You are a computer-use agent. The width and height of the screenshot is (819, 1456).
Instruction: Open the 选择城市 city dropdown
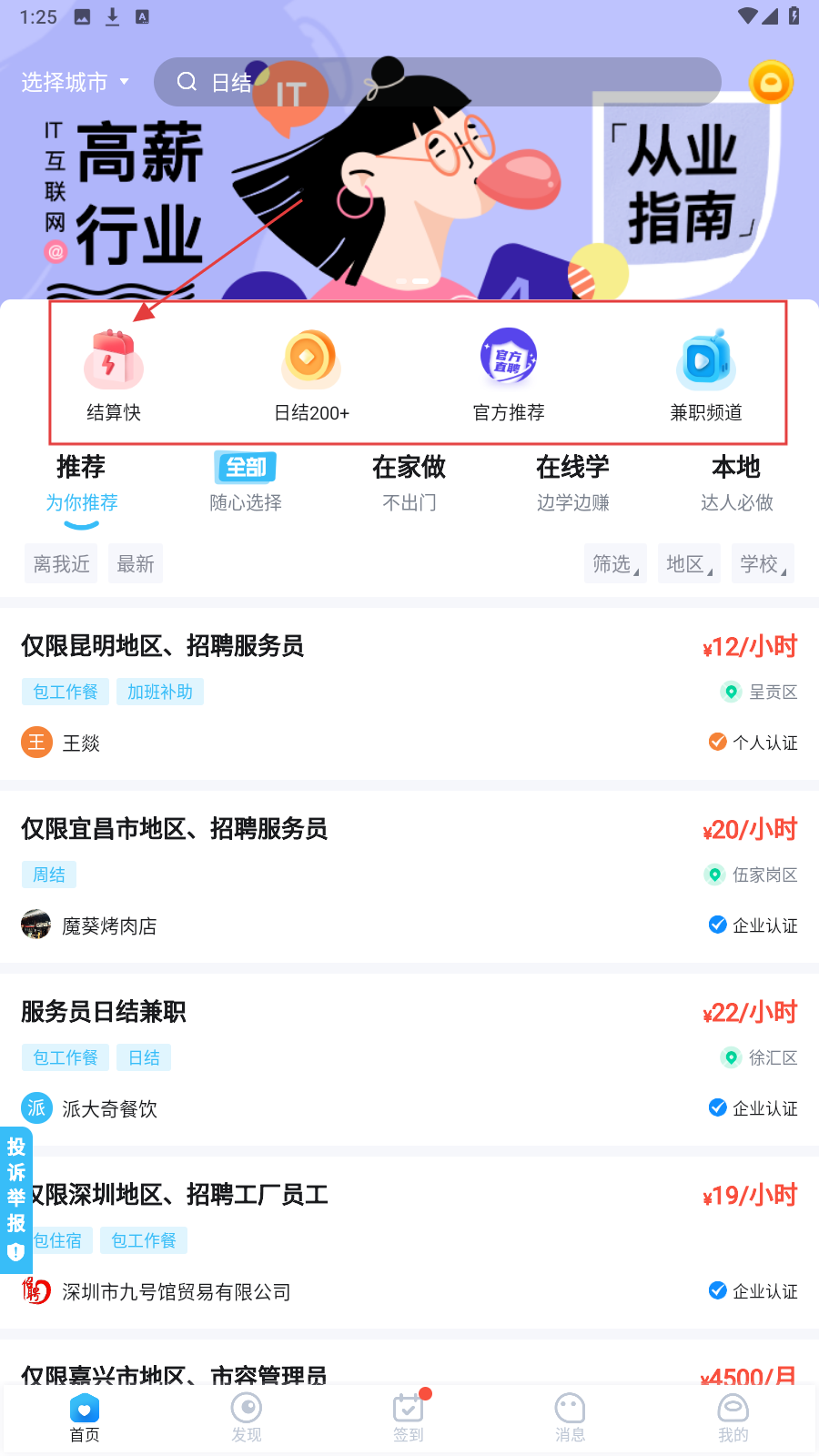(x=75, y=82)
